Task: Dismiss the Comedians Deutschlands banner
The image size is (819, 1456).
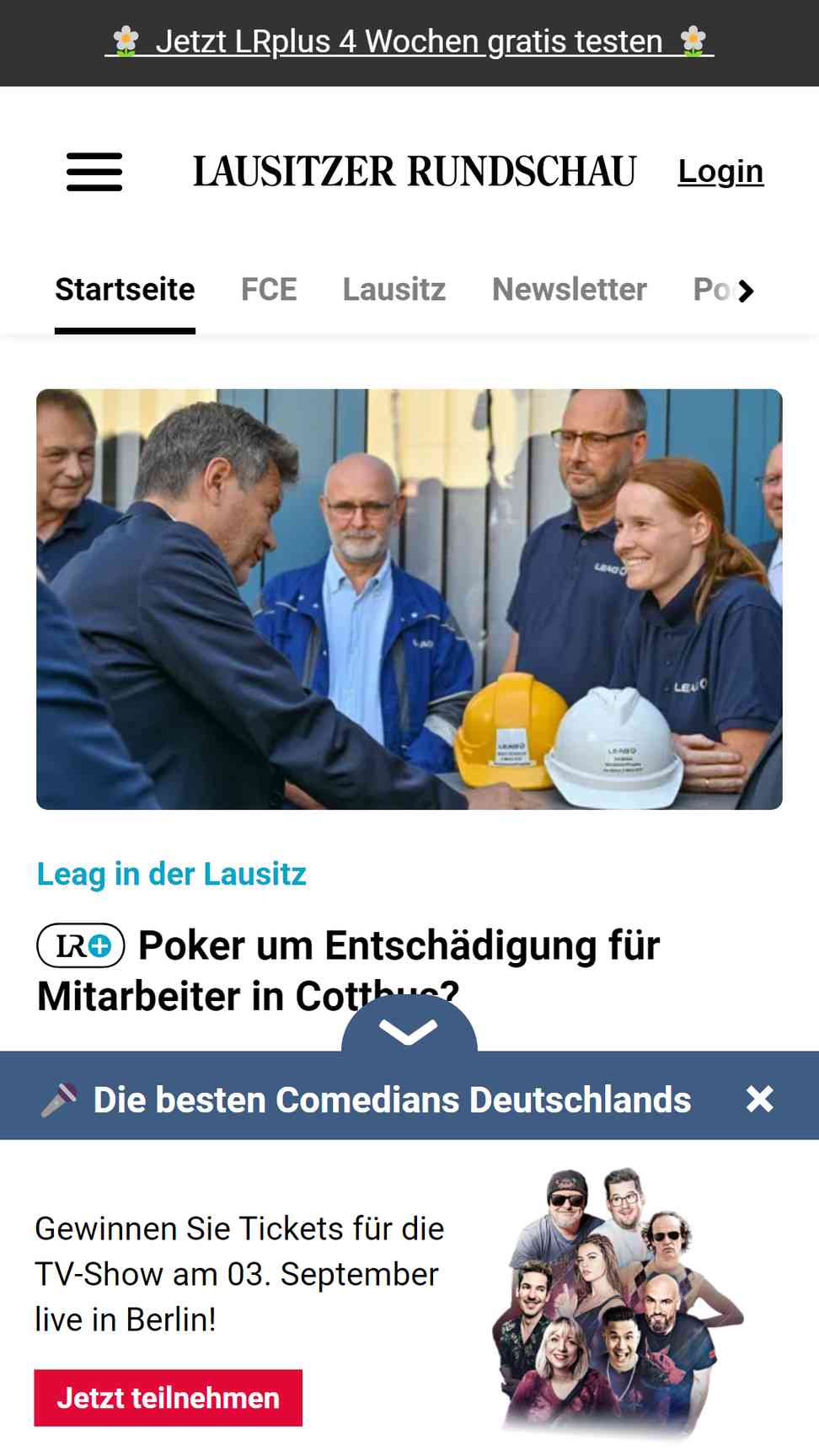Action: tap(759, 1099)
